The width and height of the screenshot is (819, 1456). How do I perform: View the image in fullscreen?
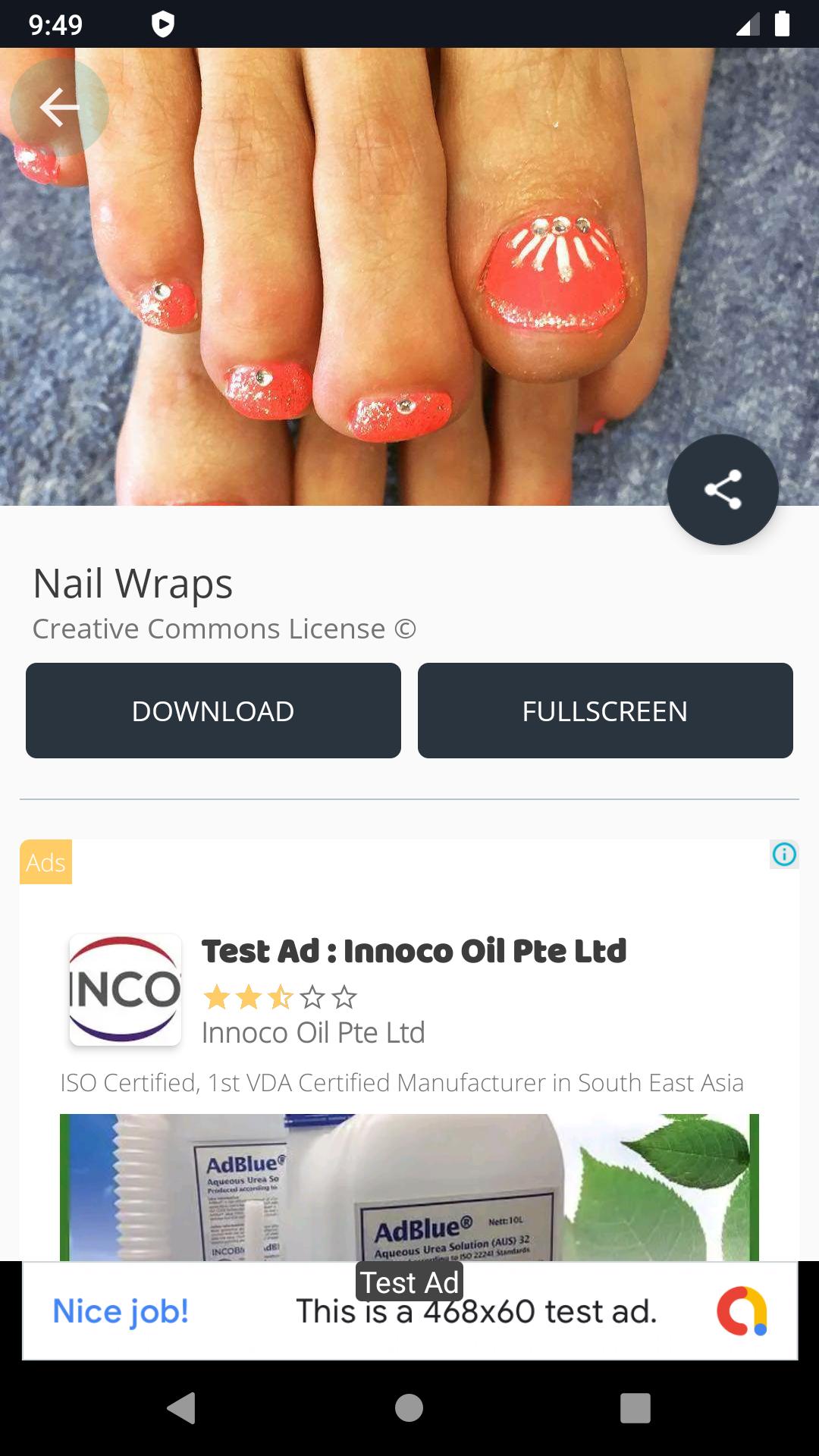pyautogui.click(x=604, y=711)
